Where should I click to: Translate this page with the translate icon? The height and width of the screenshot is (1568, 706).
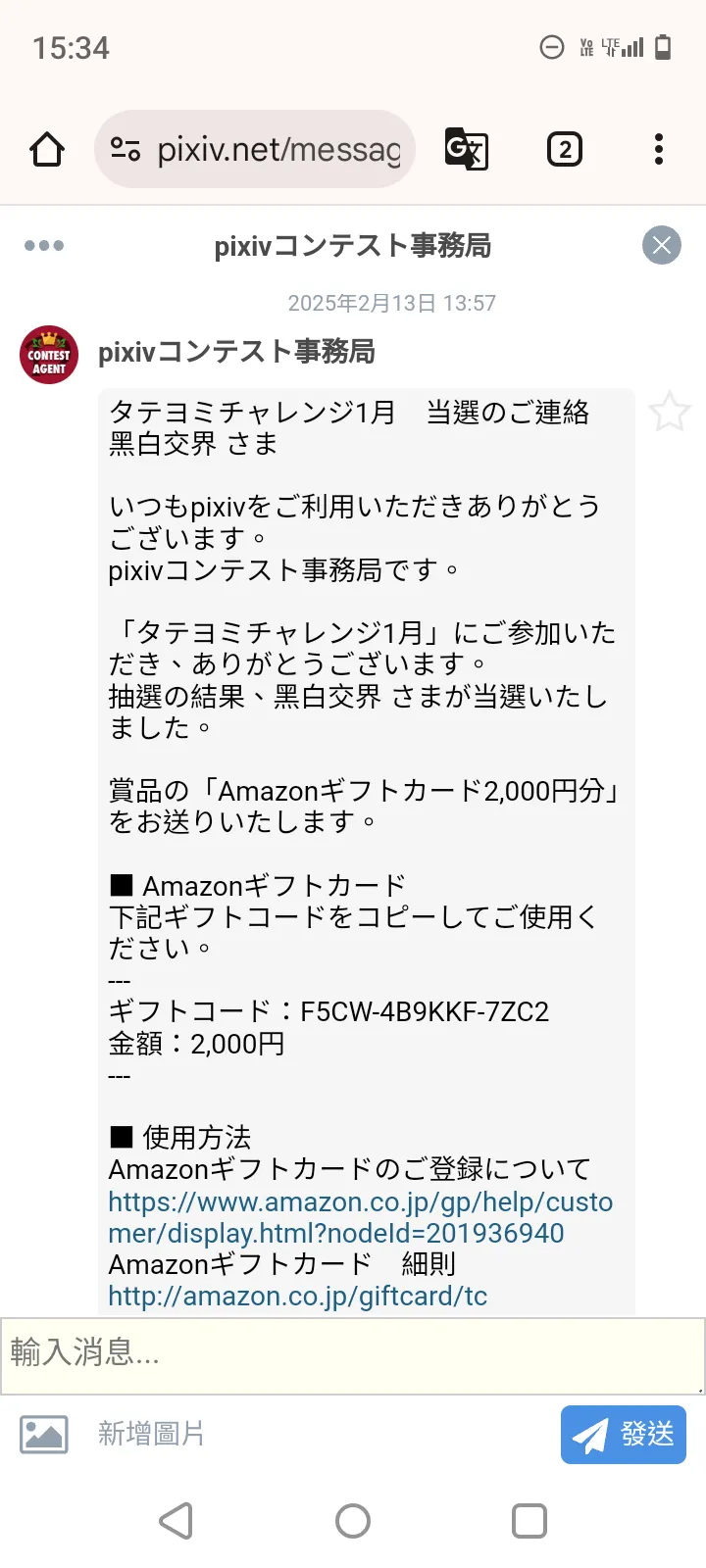click(x=467, y=150)
